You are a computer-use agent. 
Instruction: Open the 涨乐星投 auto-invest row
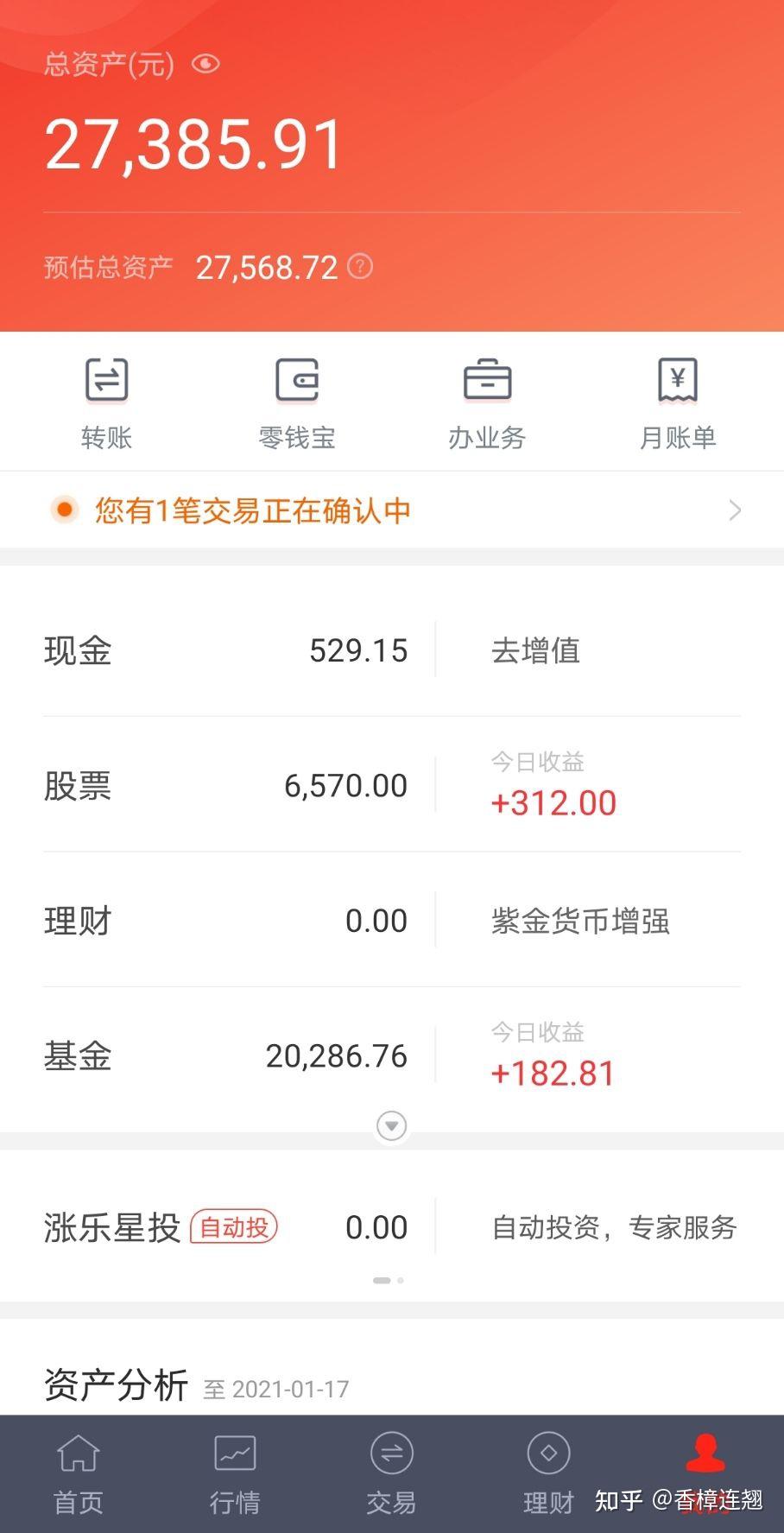[x=224, y=1227]
